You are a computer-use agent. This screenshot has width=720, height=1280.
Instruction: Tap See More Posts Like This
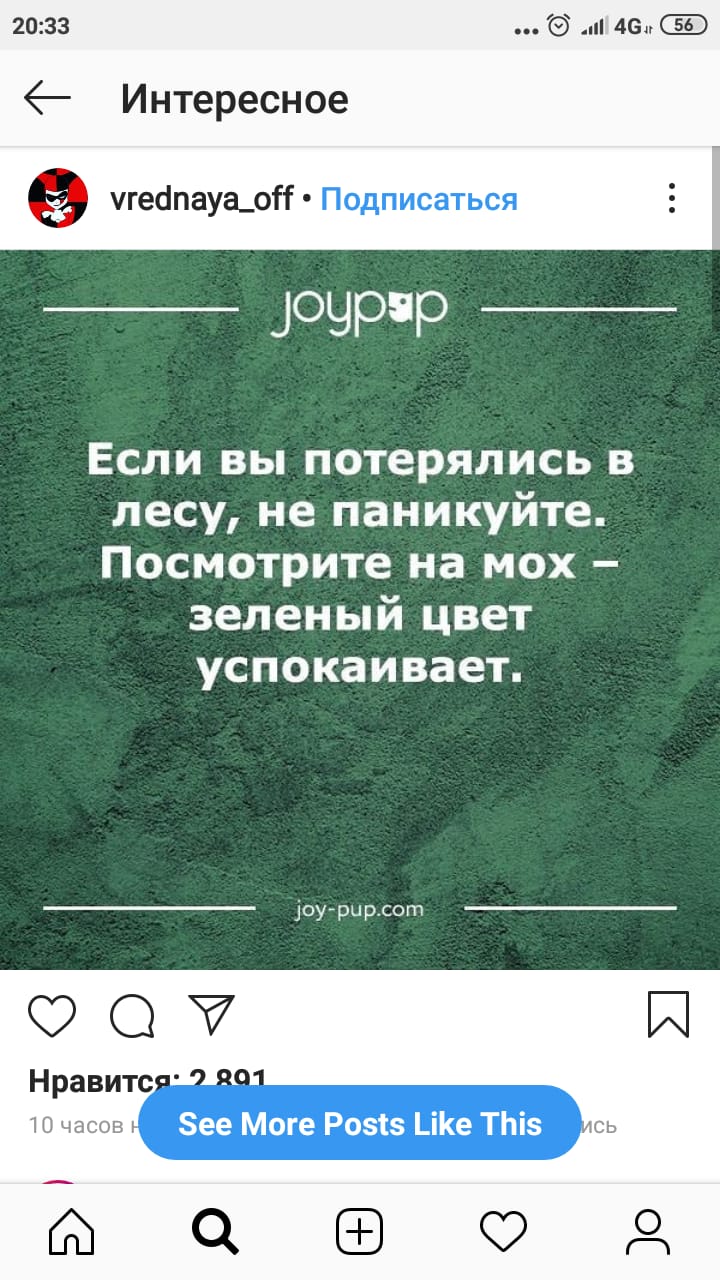[x=360, y=1123]
